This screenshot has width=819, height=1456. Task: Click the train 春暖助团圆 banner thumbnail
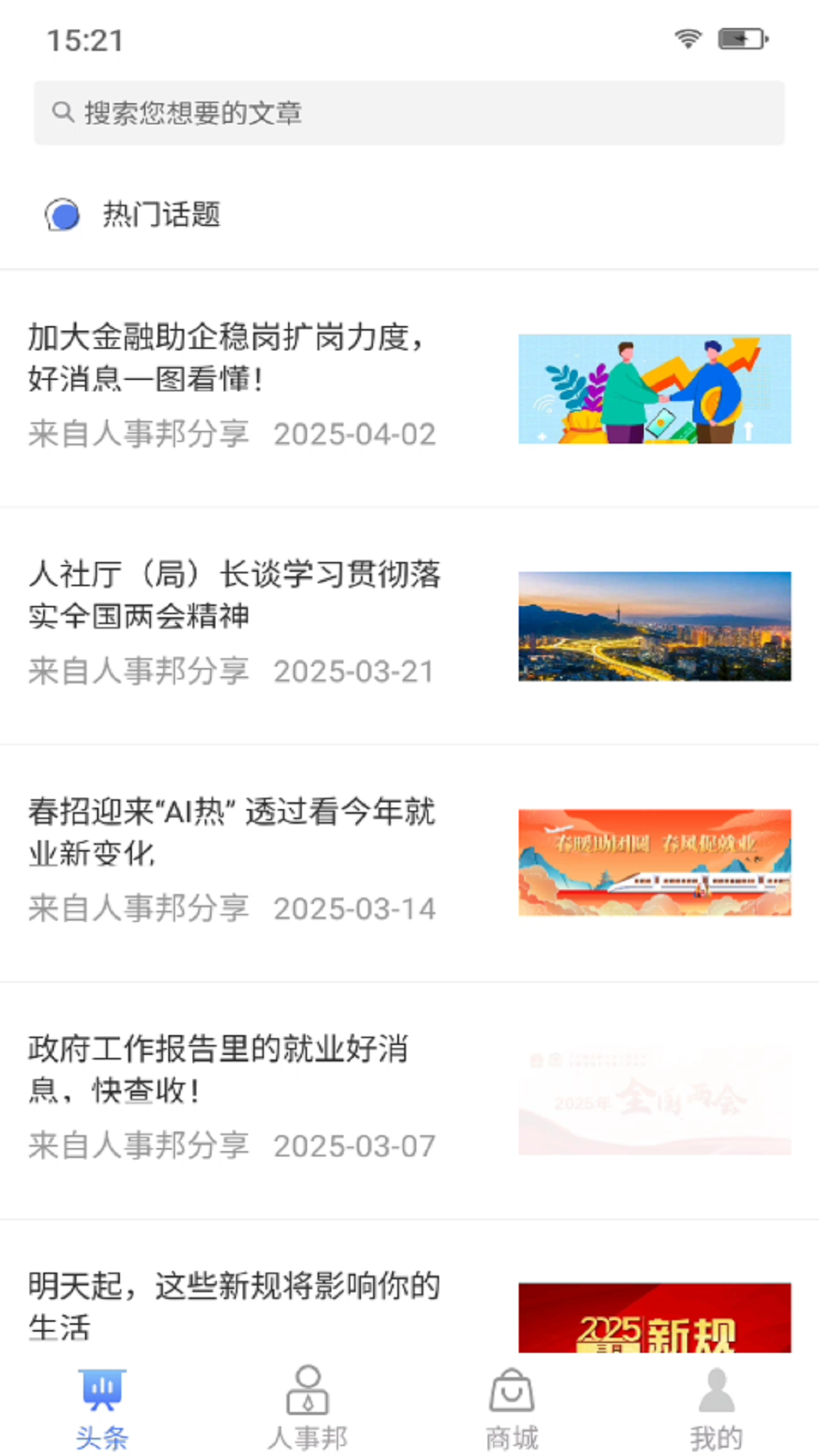654,863
